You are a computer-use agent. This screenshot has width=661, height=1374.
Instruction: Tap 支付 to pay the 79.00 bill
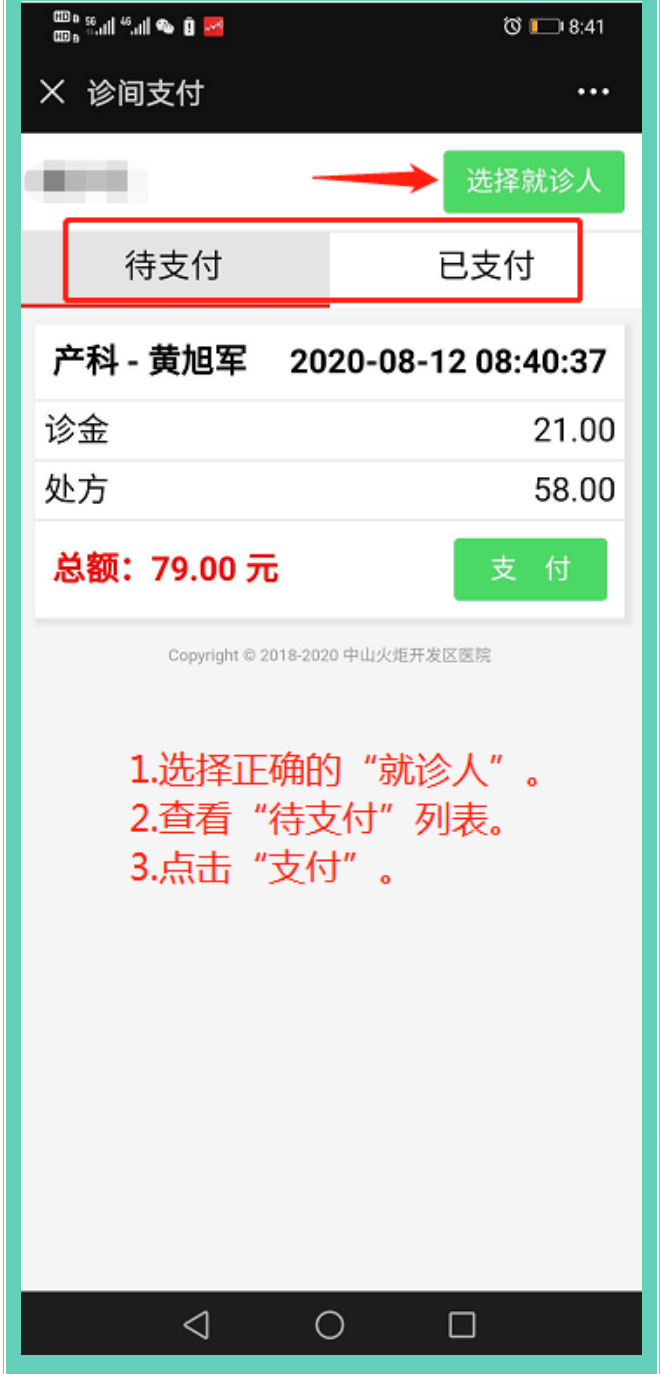(530, 569)
